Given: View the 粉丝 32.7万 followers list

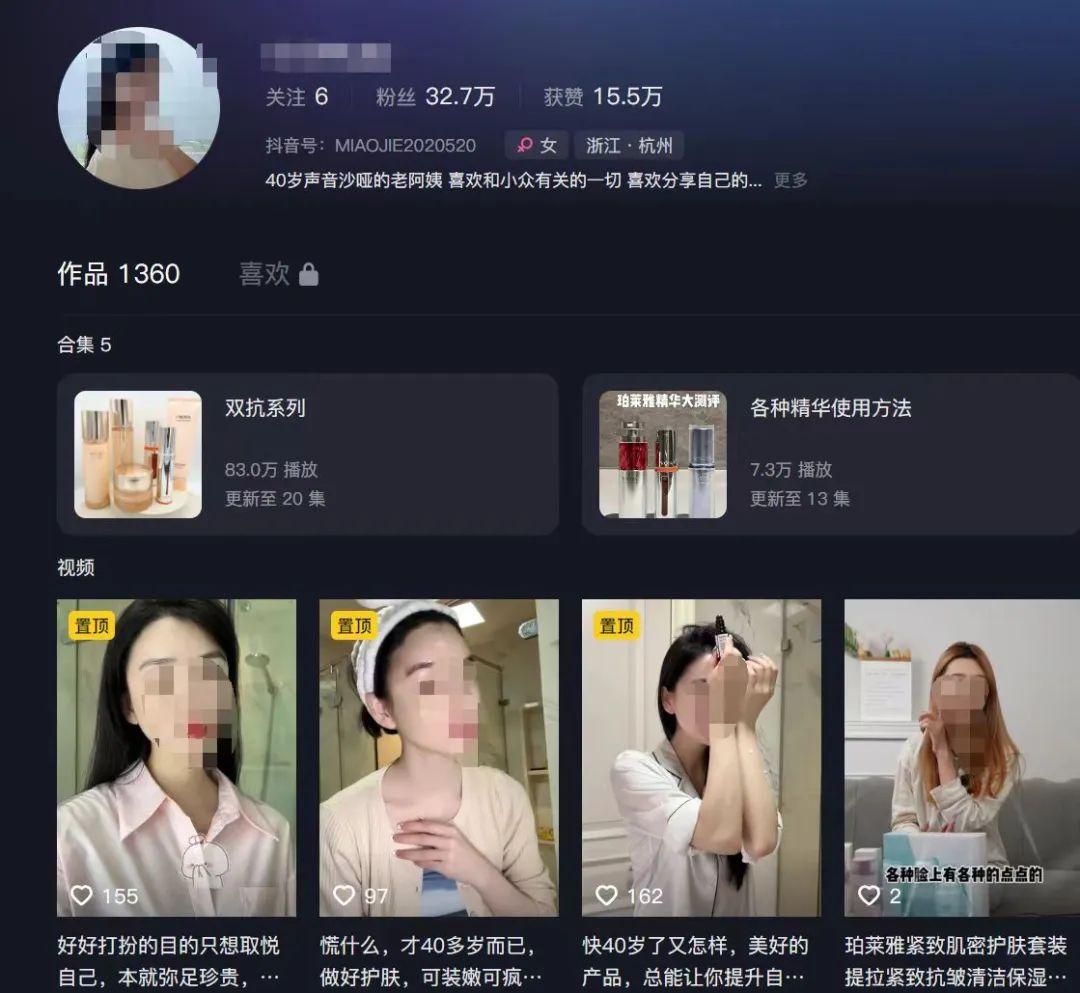Looking at the screenshot, I should [x=435, y=97].
